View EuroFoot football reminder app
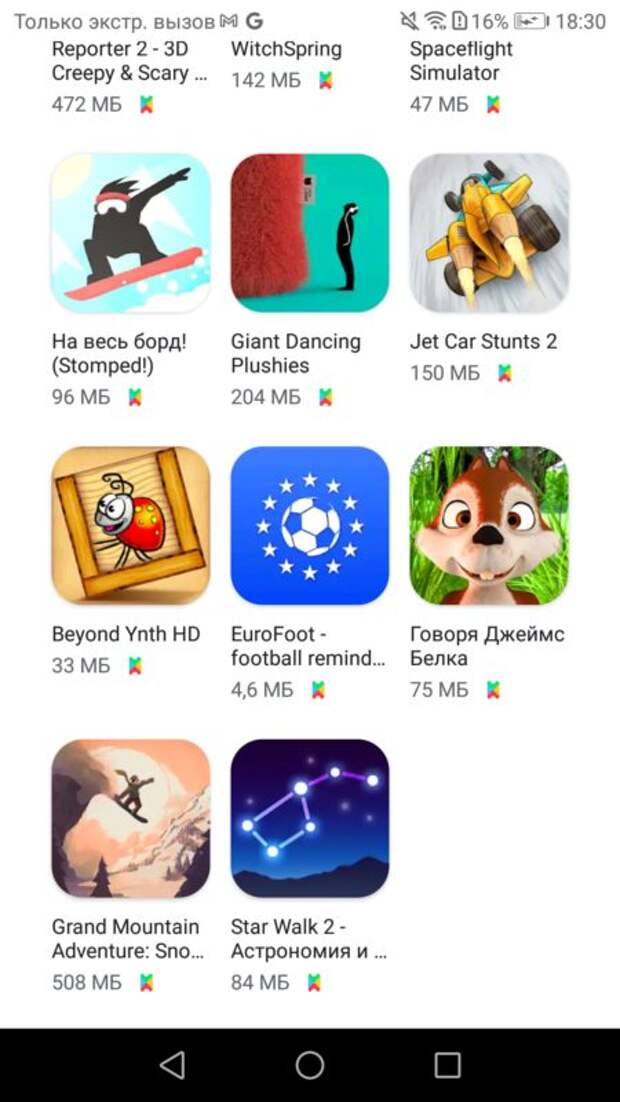The height and width of the screenshot is (1102, 620). point(309,525)
